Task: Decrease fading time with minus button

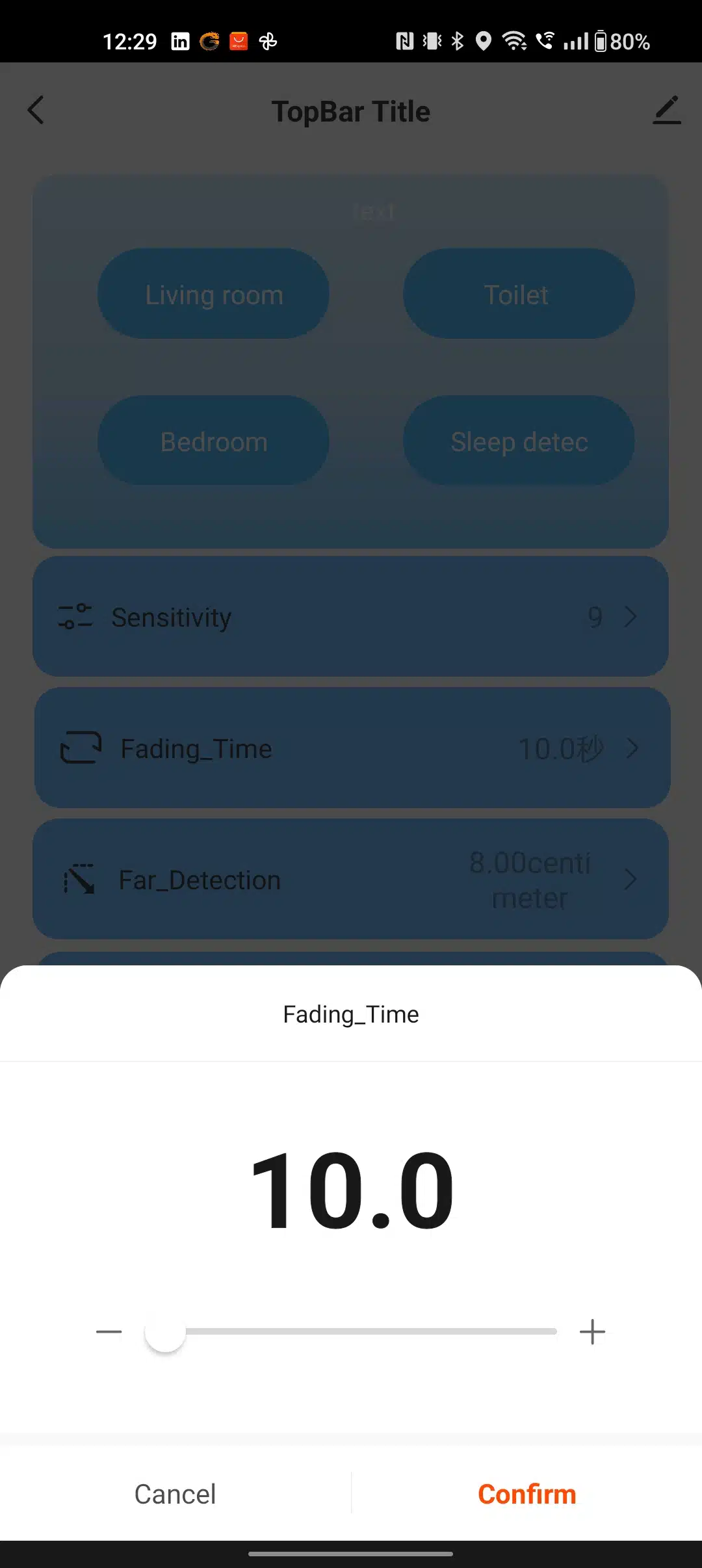Action: pyautogui.click(x=109, y=1332)
